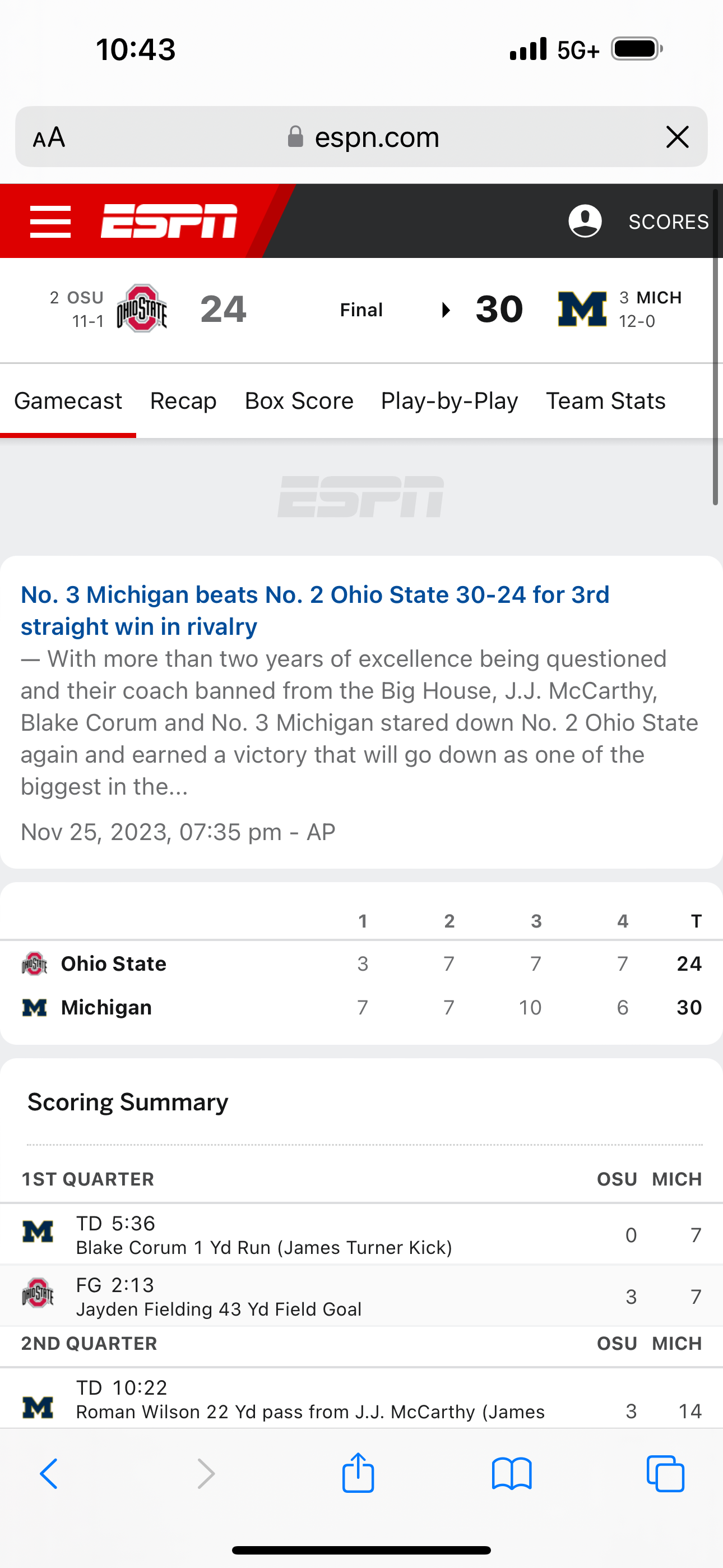Open the Michigan team logo in header
The height and width of the screenshot is (1568, 723).
click(x=582, y=309)
